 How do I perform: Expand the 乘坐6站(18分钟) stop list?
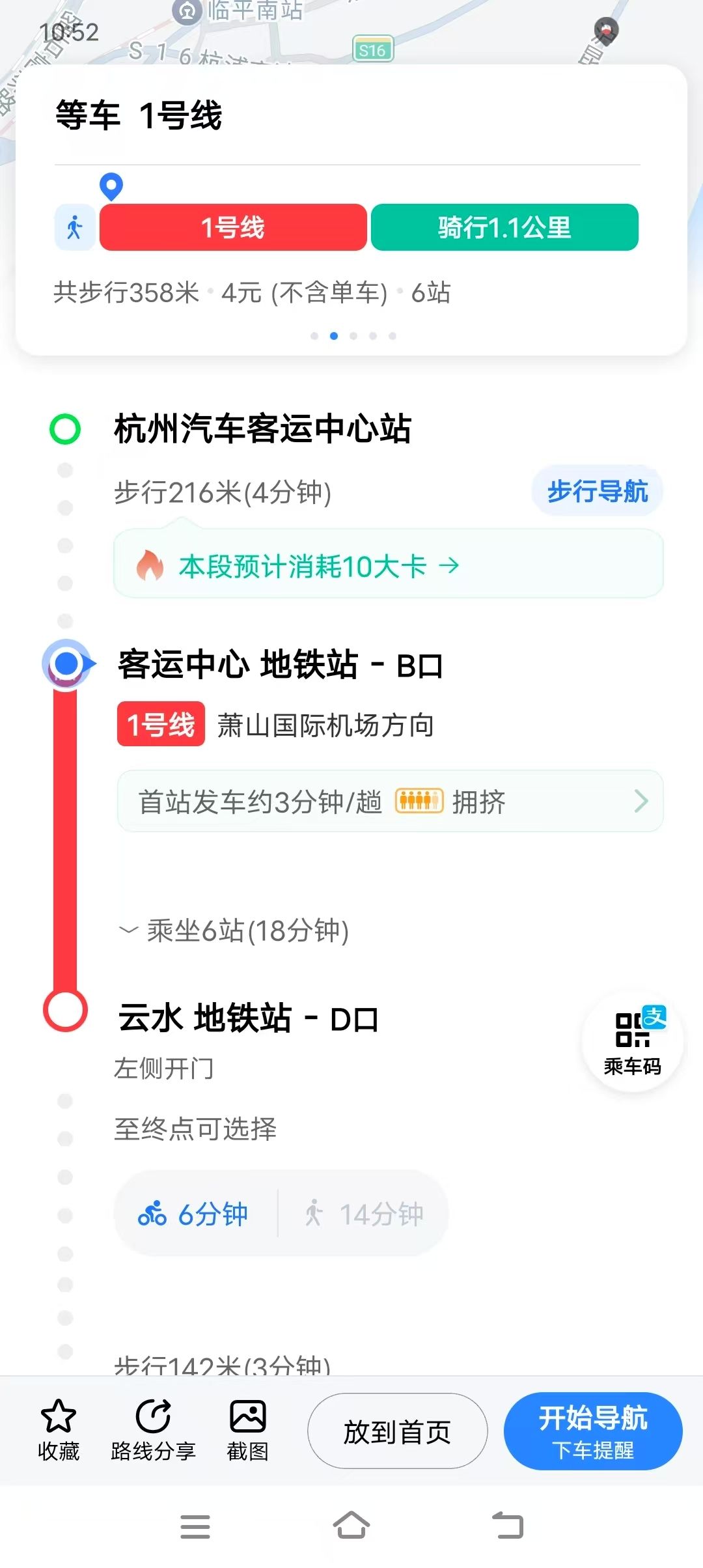coord(234,931)
